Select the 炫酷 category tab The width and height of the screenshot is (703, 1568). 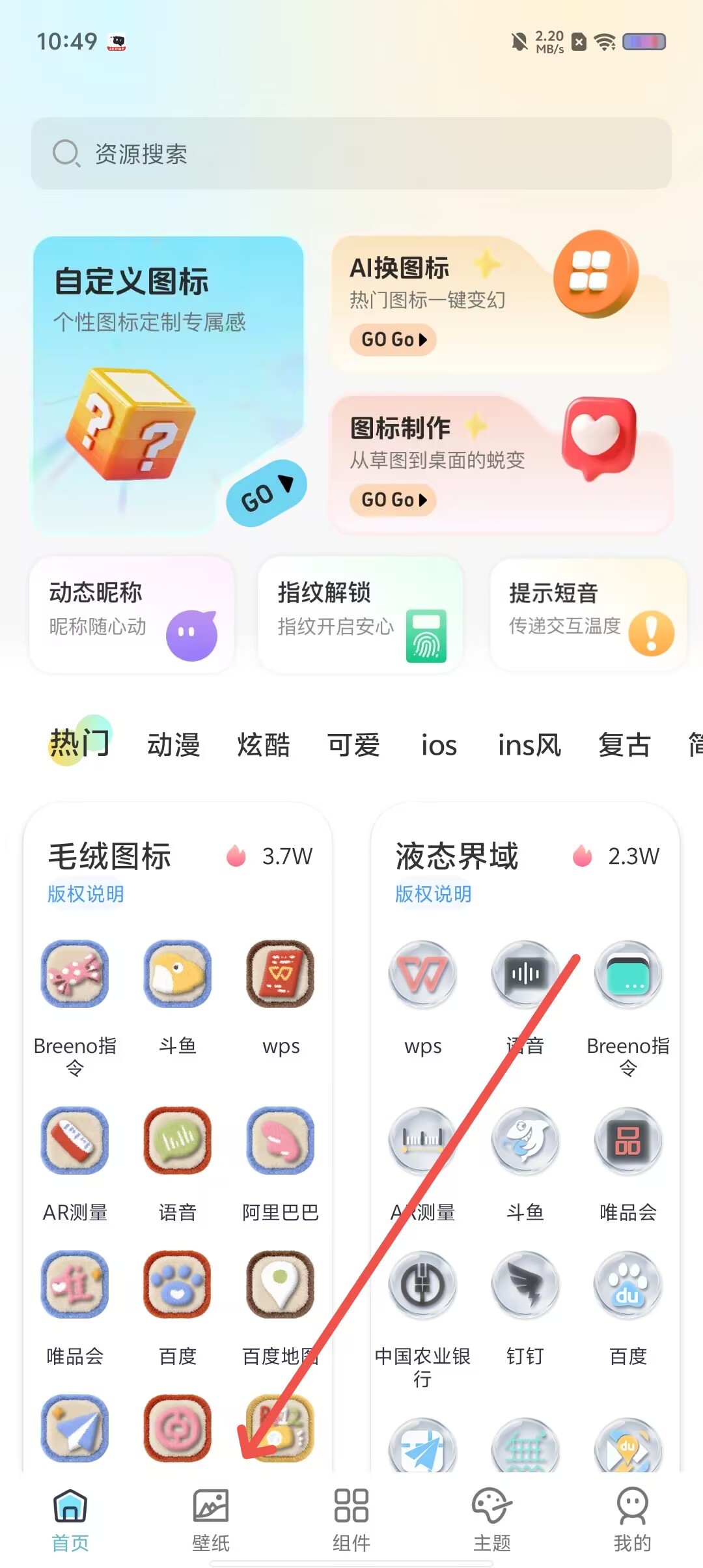pos(263,745)
